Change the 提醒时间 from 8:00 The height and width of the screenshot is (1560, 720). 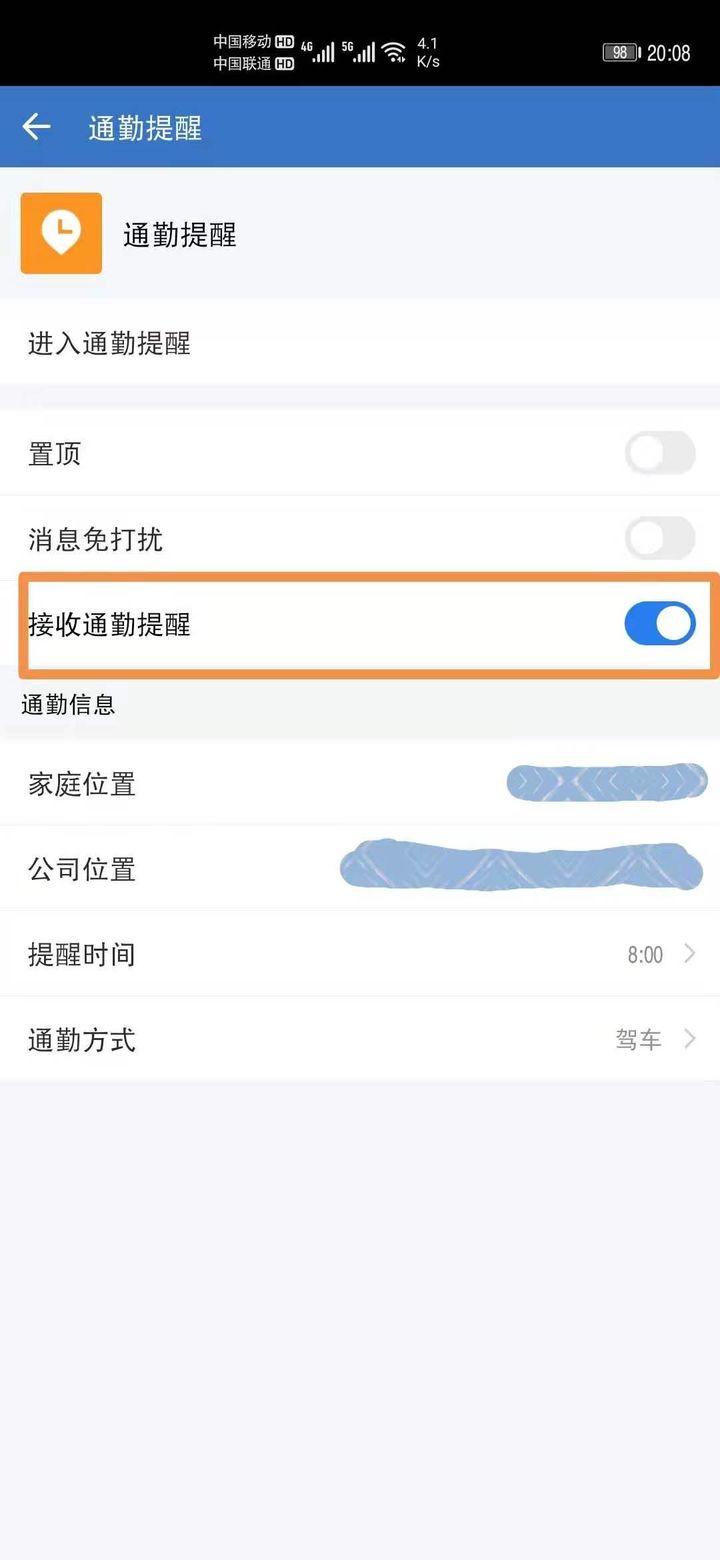pyautogui.click(x=360, y=954)
